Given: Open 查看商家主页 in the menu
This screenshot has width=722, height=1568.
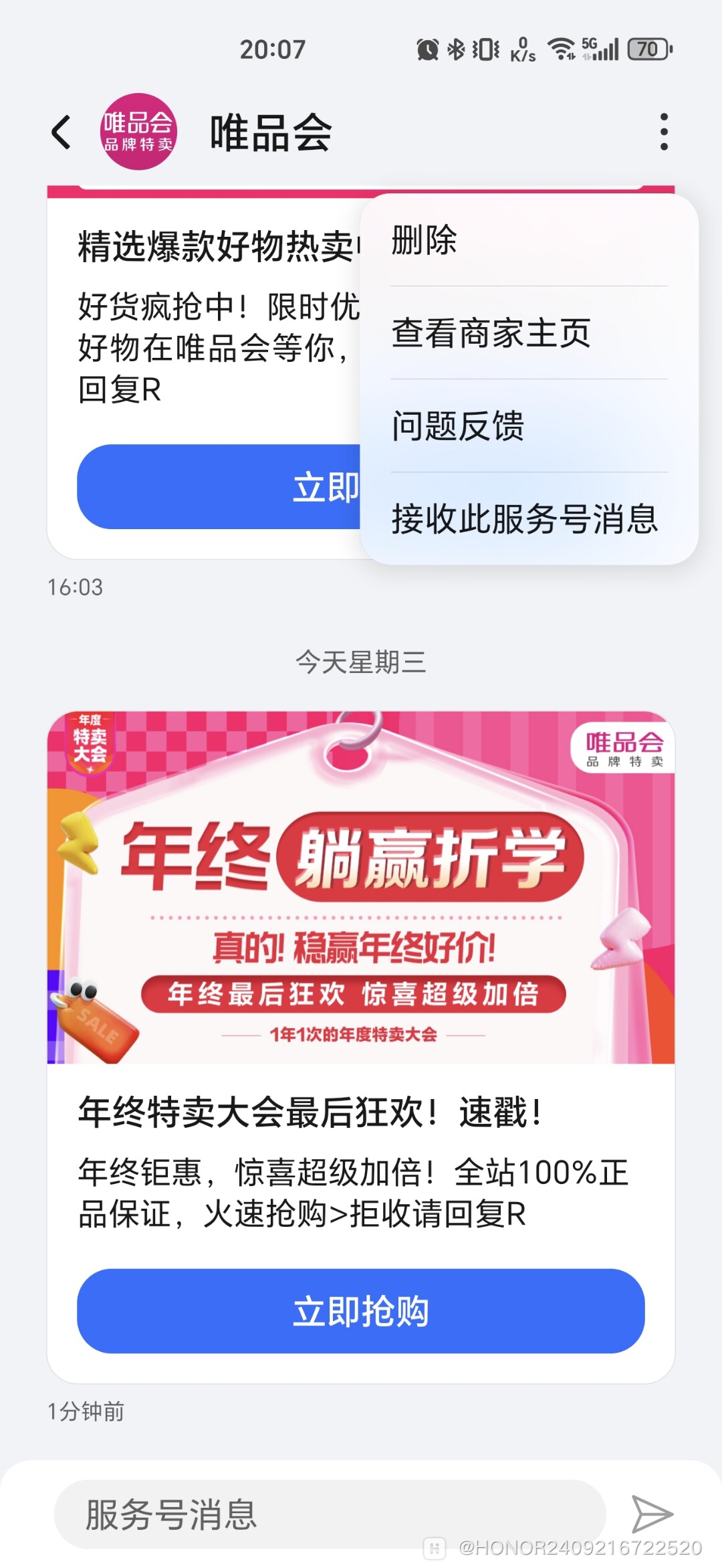Looking at the screenshot, I should [491, 333].
